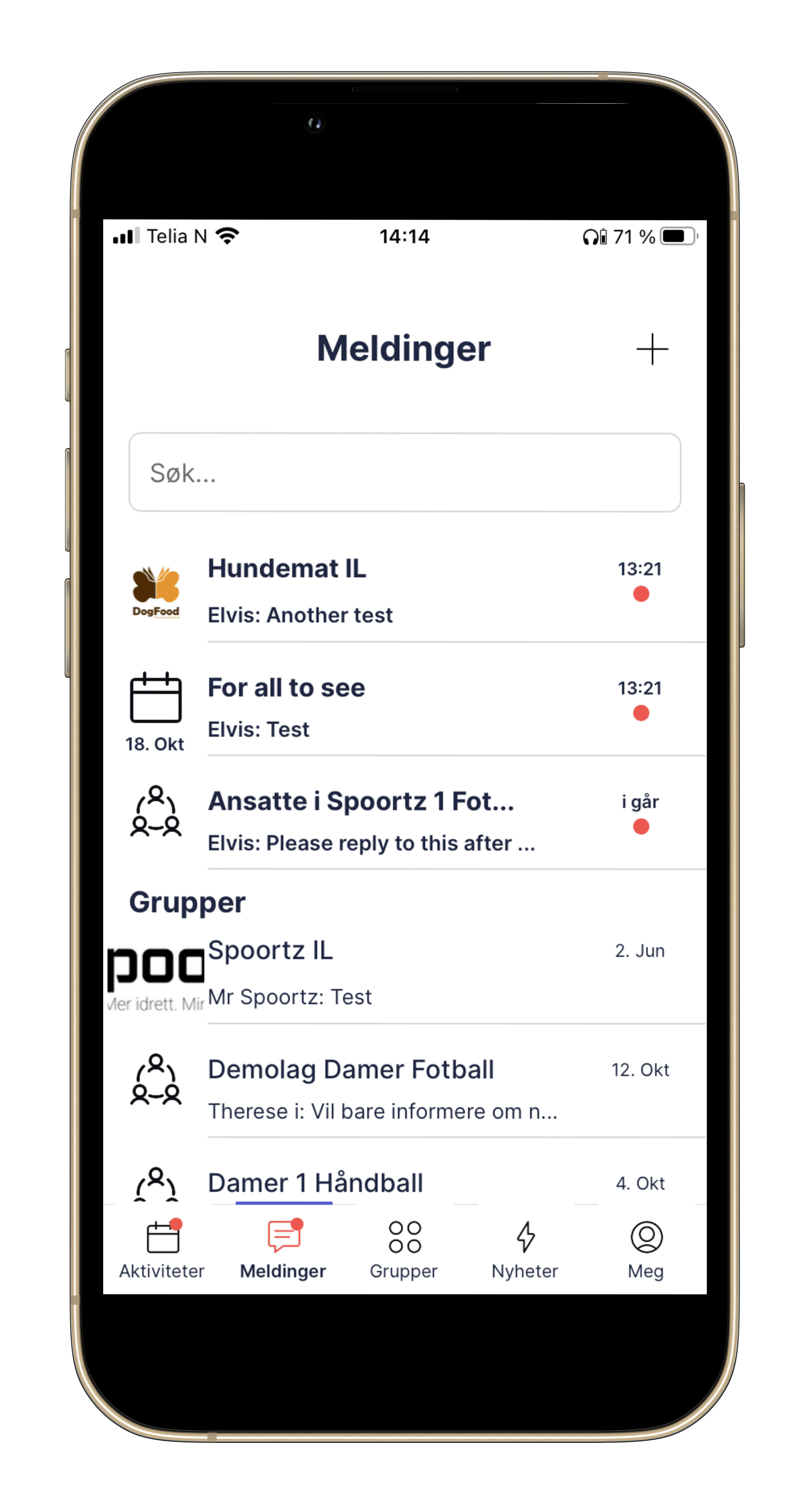The height and width of the screenshot is (1512, 810).
Task: Create a new message with plus icon
Action: [652, 349]
